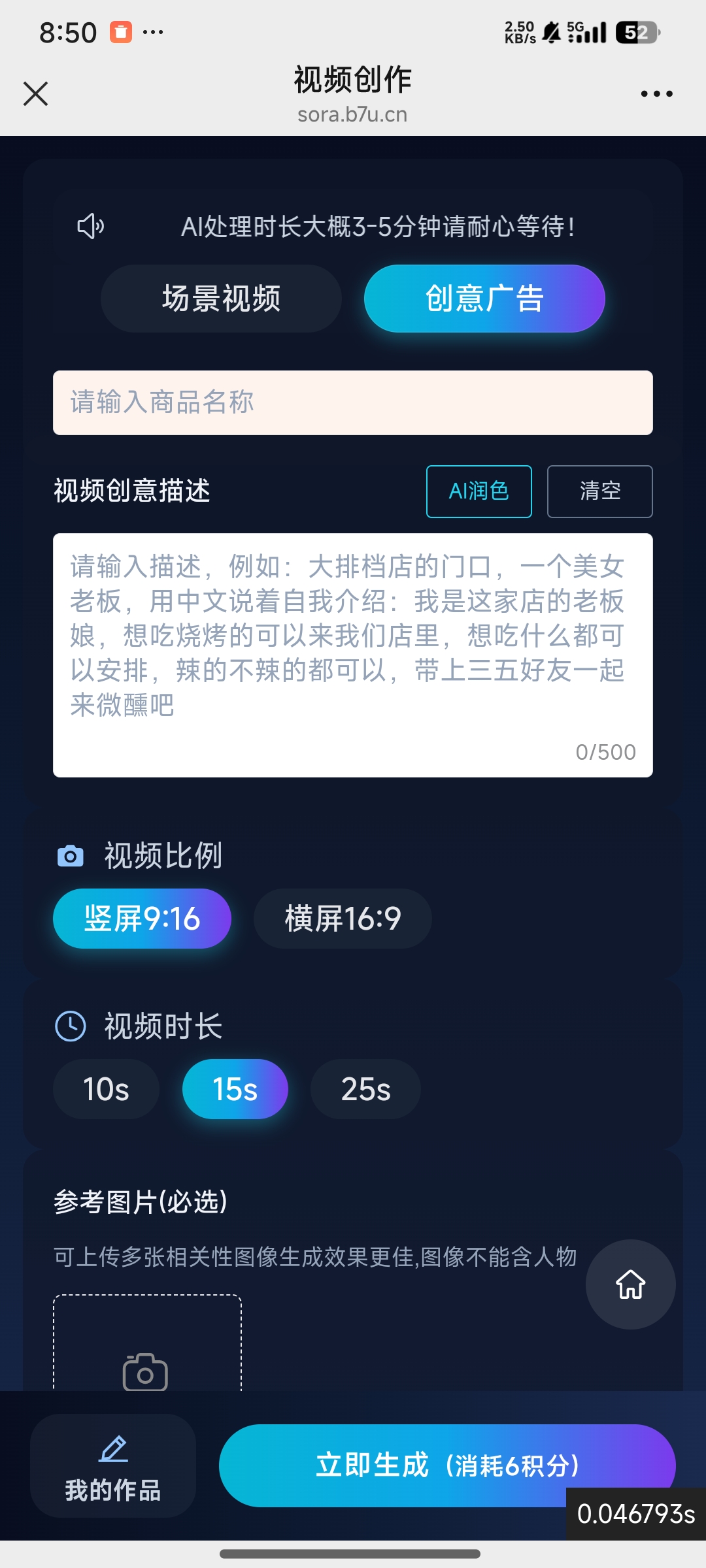Set video duration to 15s
Image resolution: width=706 pixels, height=1568 pixels.
pos(235,1089)
